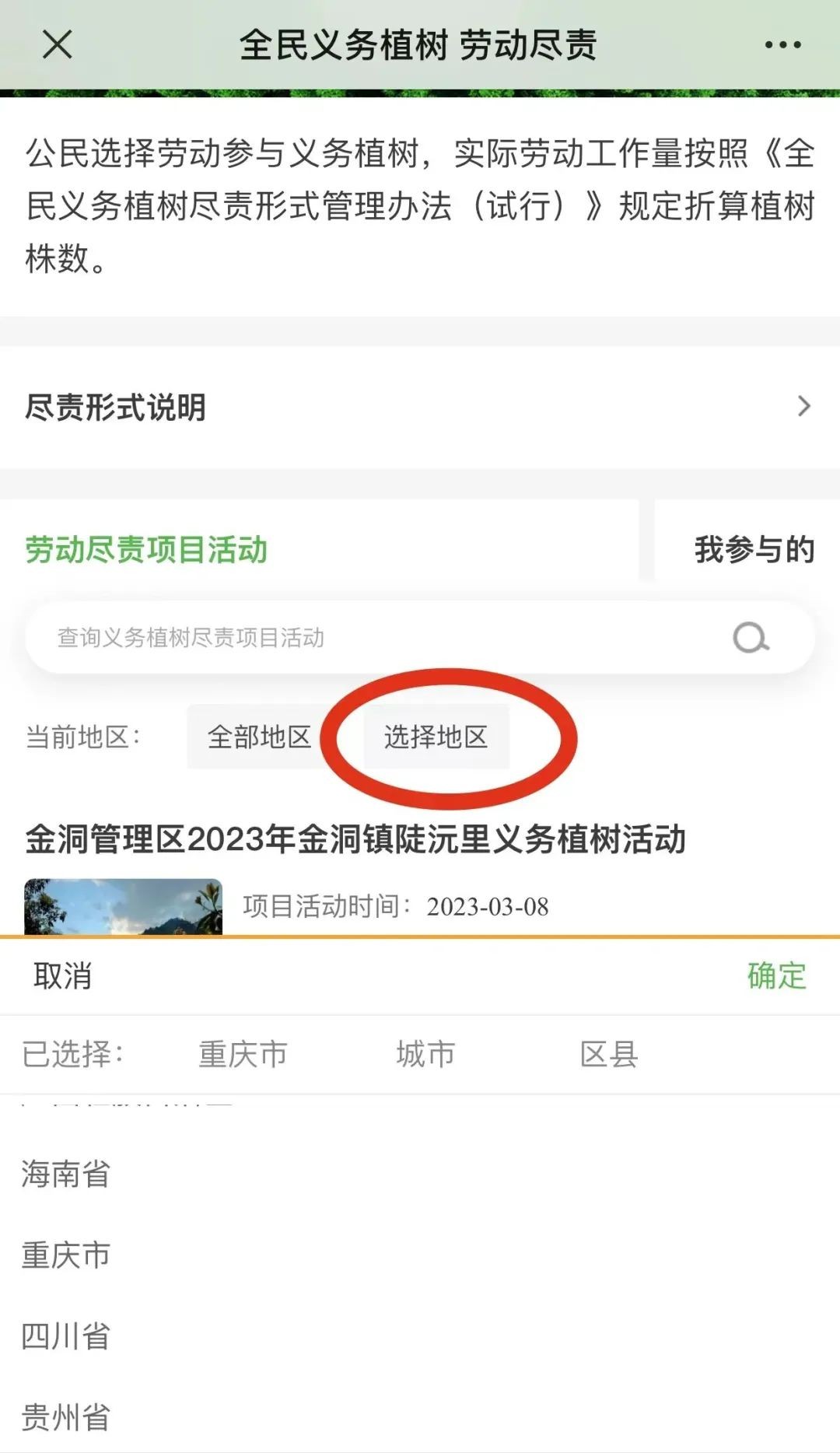Screen dimensions: 840x1453
Task: Open 尽责形式说明 details
Action: click(x=420, y=407)
